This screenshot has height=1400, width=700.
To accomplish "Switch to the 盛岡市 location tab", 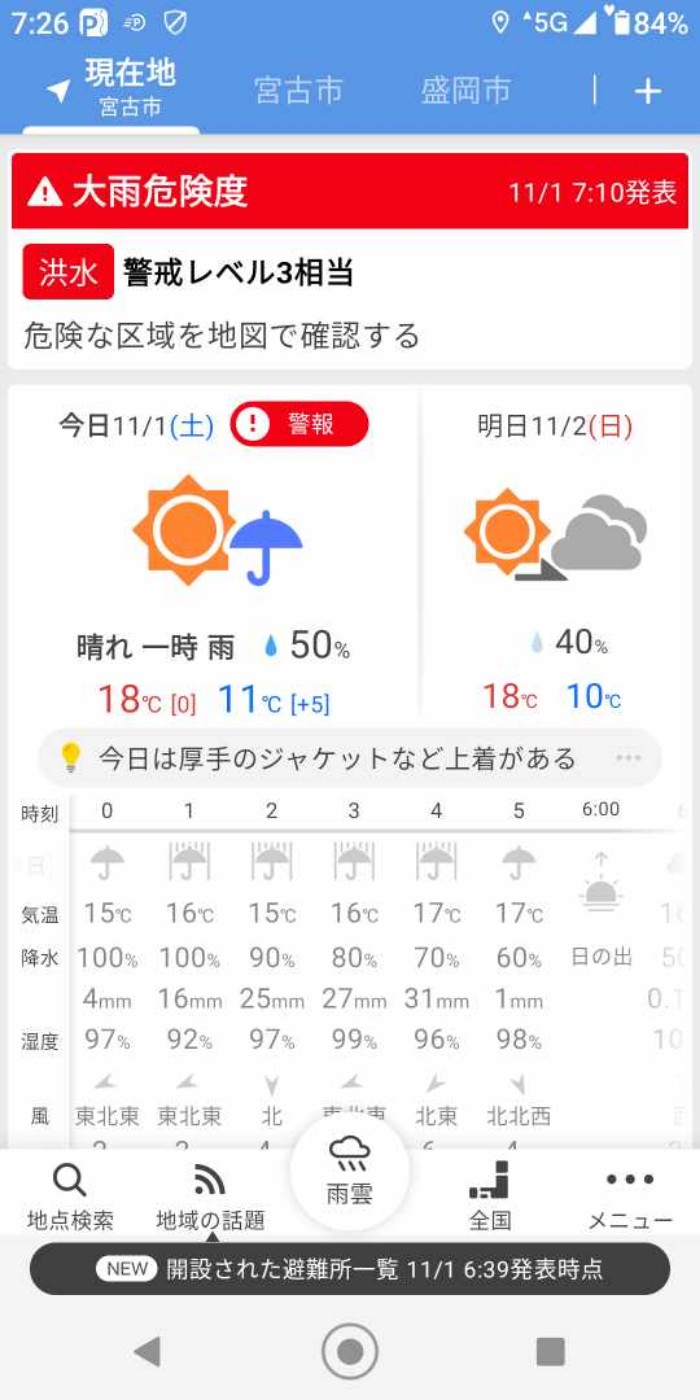I will 465,91.
